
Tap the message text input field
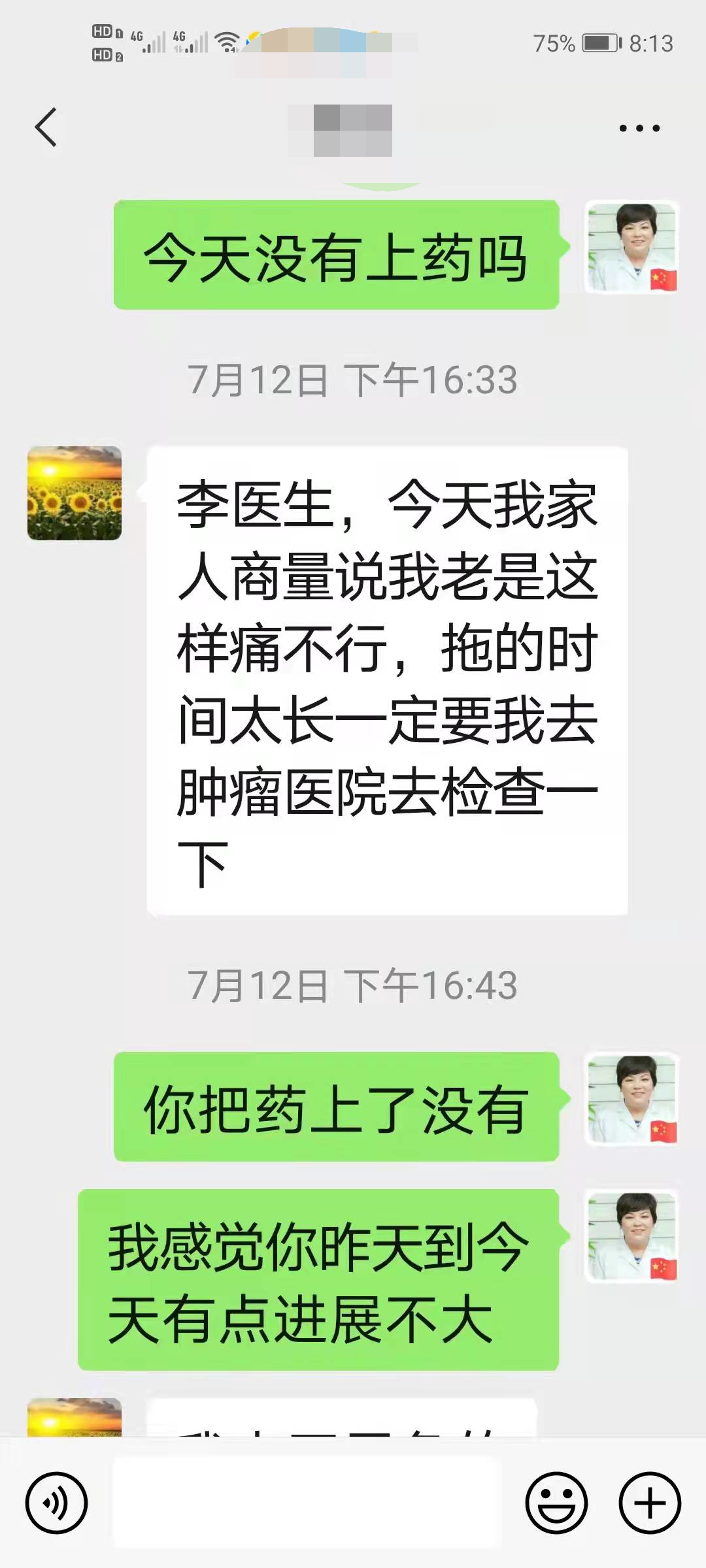pyautogui.click(x=307, y=1503)
